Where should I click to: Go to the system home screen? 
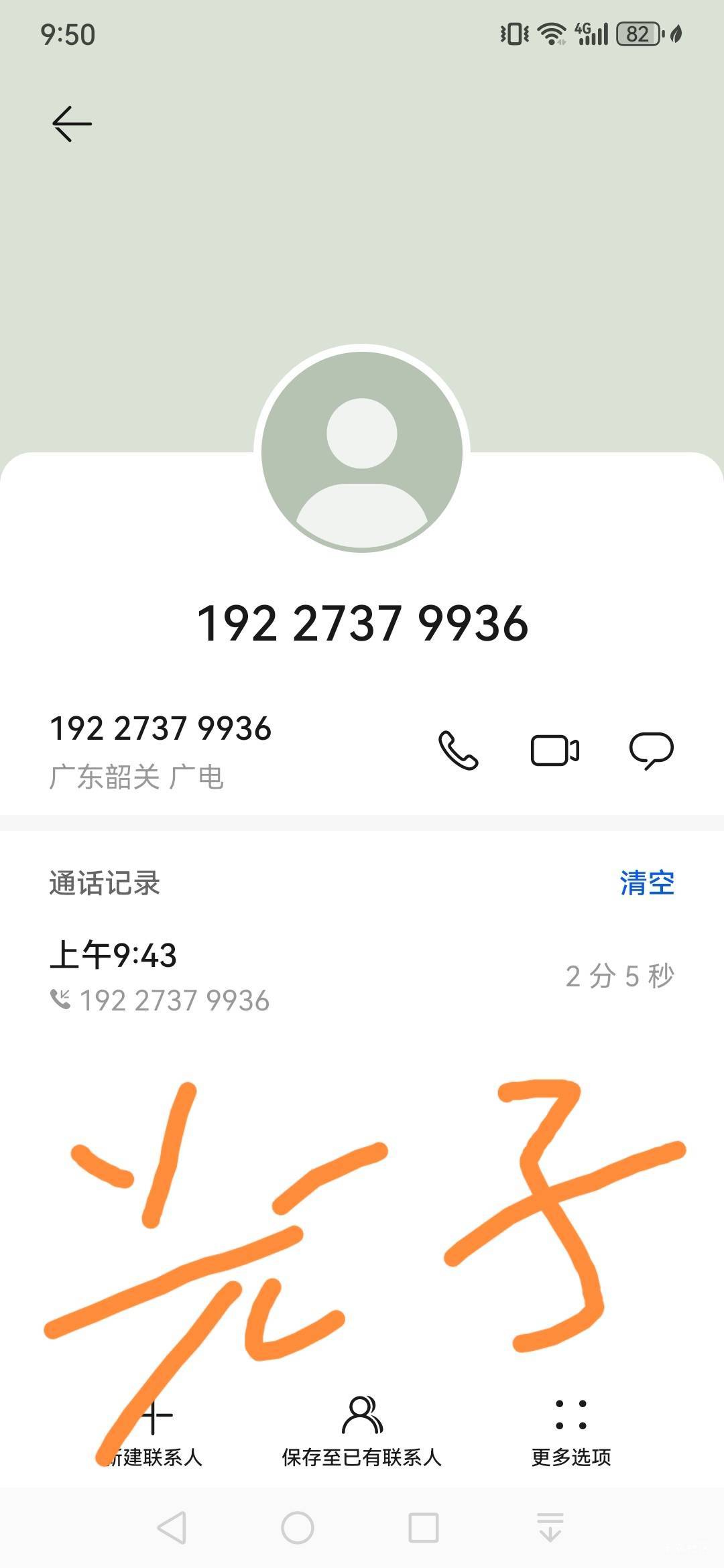pyautogui.click(x=298, y=1528)
